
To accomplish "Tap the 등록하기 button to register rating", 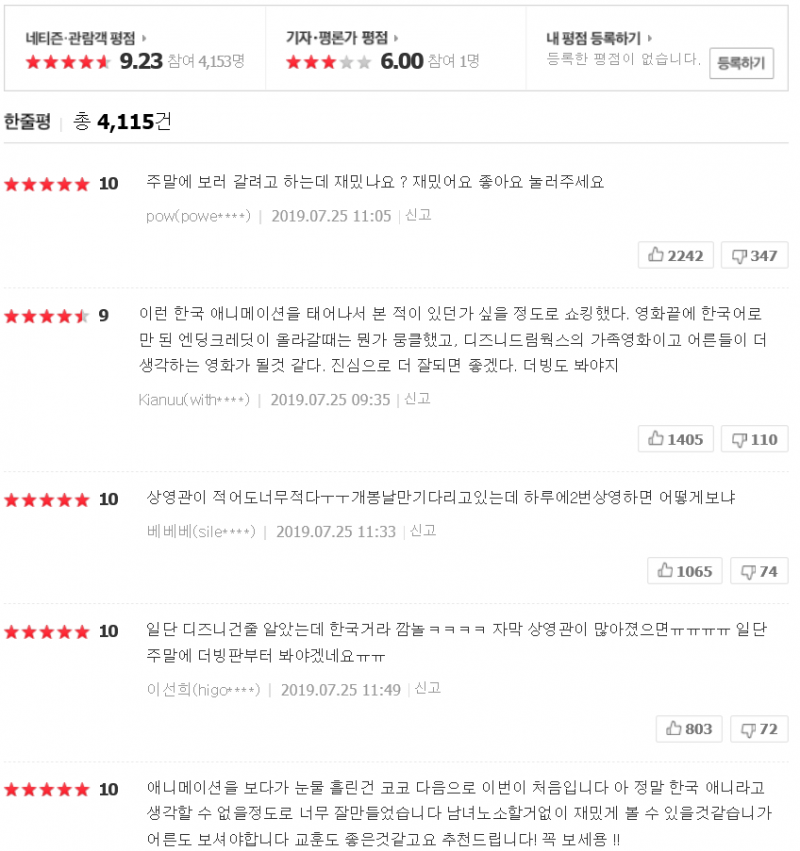I will click(x=741, y=63).
